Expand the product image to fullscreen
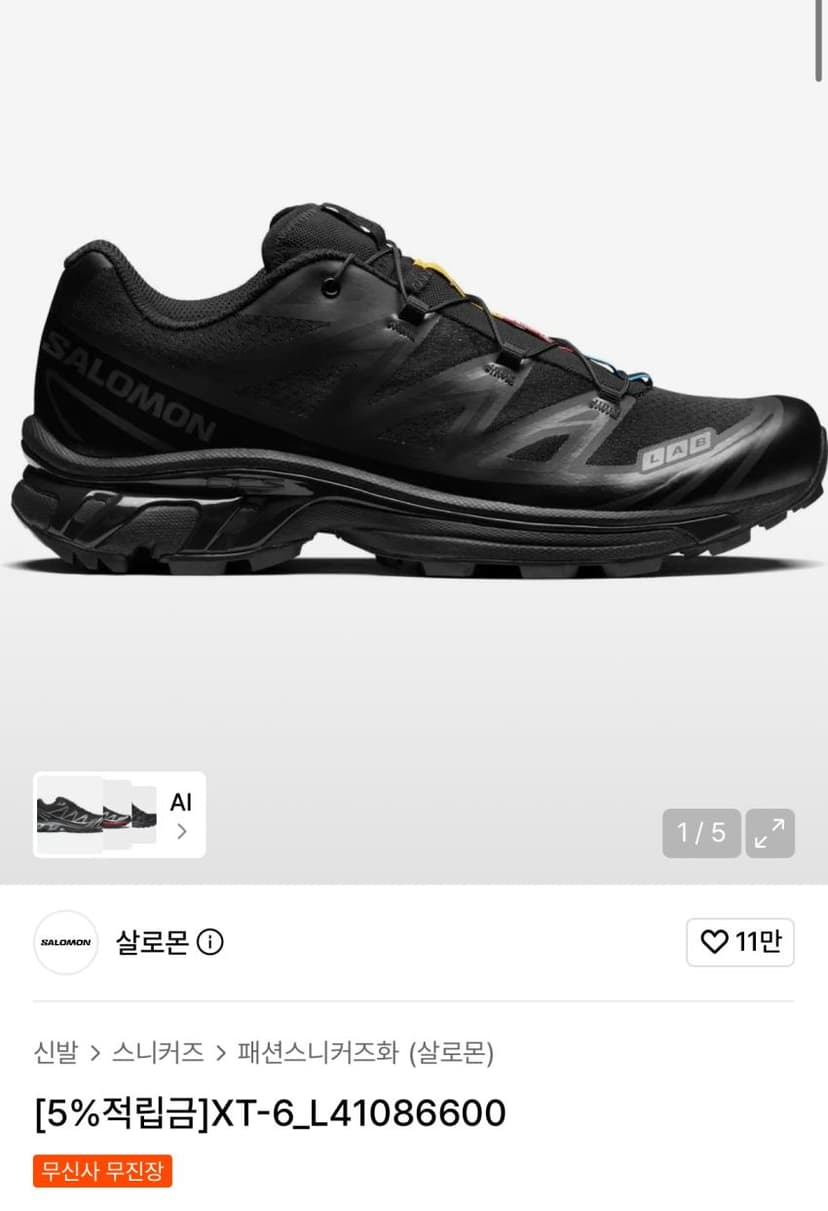Screen dimensions: 828x1211 click(770, 833)
